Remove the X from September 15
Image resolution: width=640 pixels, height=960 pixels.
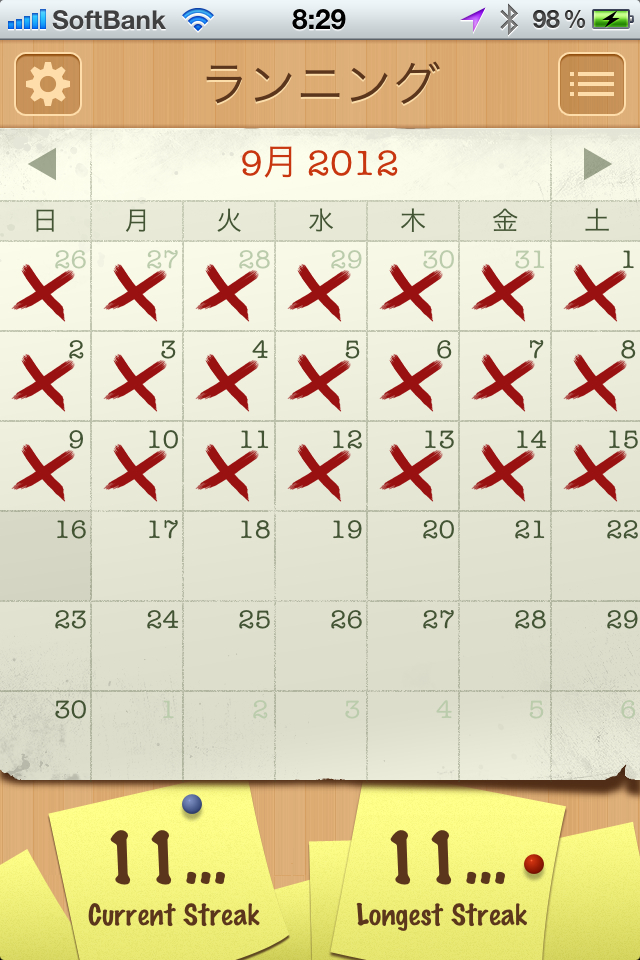click(x=597, y=466)
